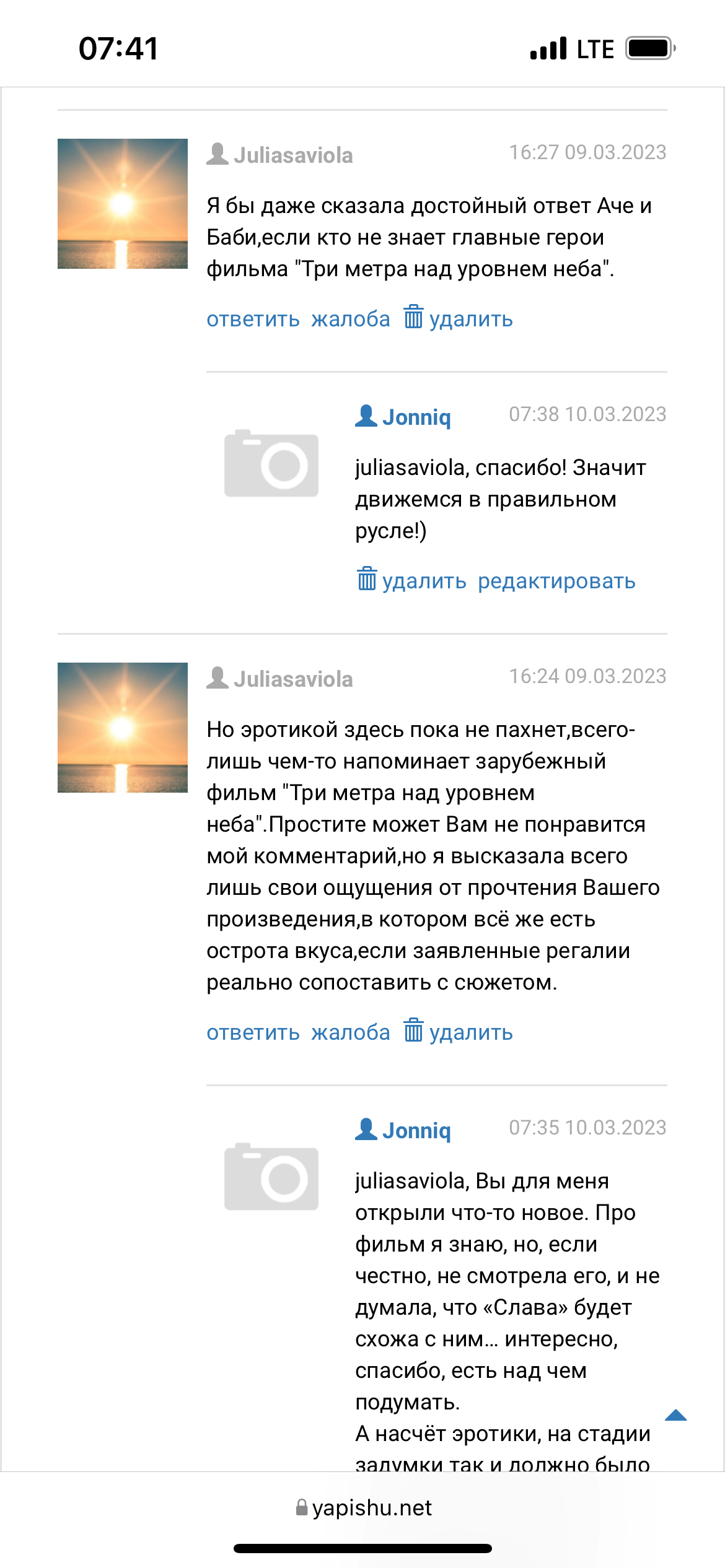Open Juliasaviola's sunset avatar on 16:27 comment
Image resolution: width=725 pixels, height=1568 pixels.
coord(123,204)
